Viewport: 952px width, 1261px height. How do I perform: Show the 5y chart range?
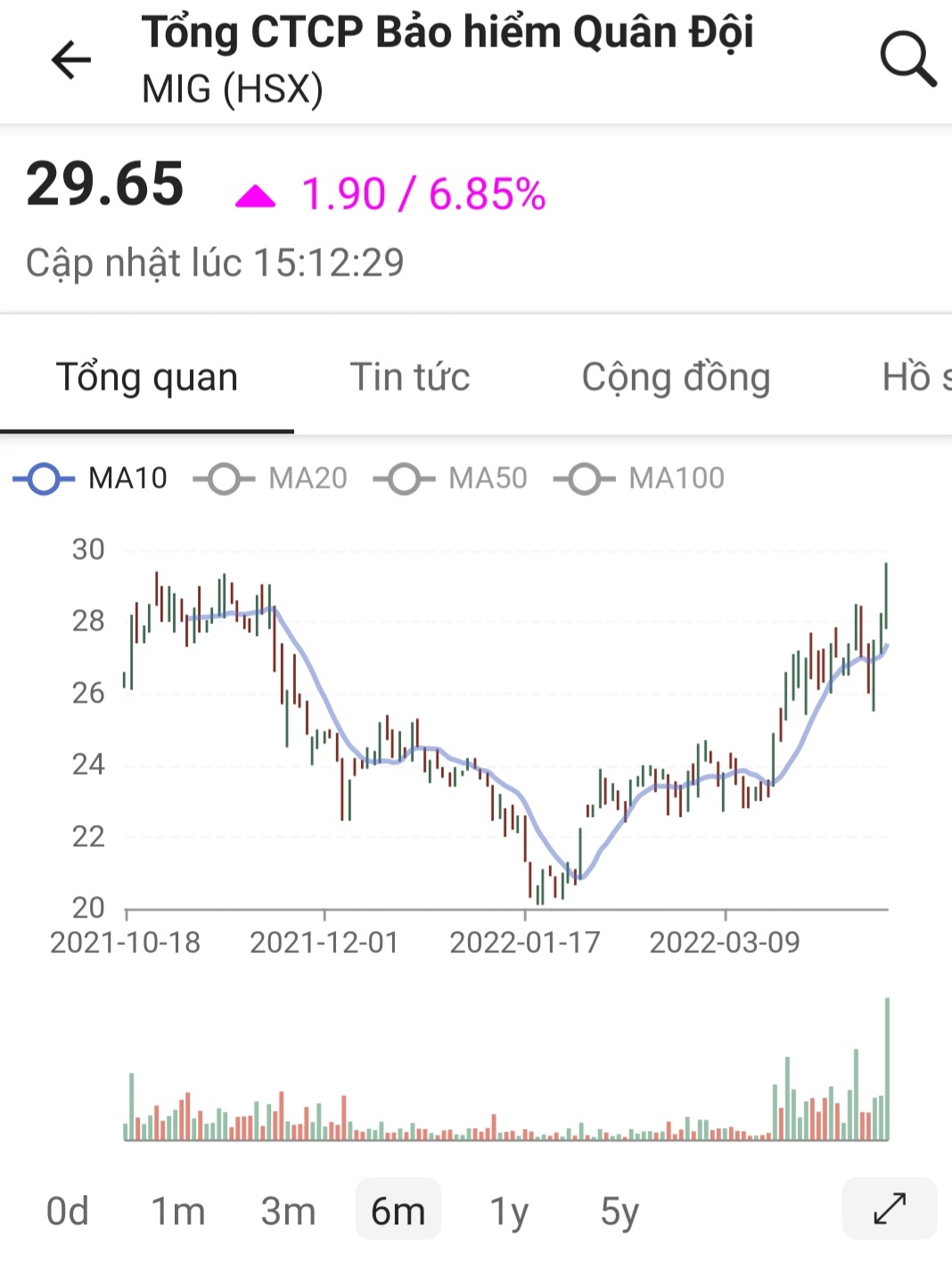(x=620, y=1211)
